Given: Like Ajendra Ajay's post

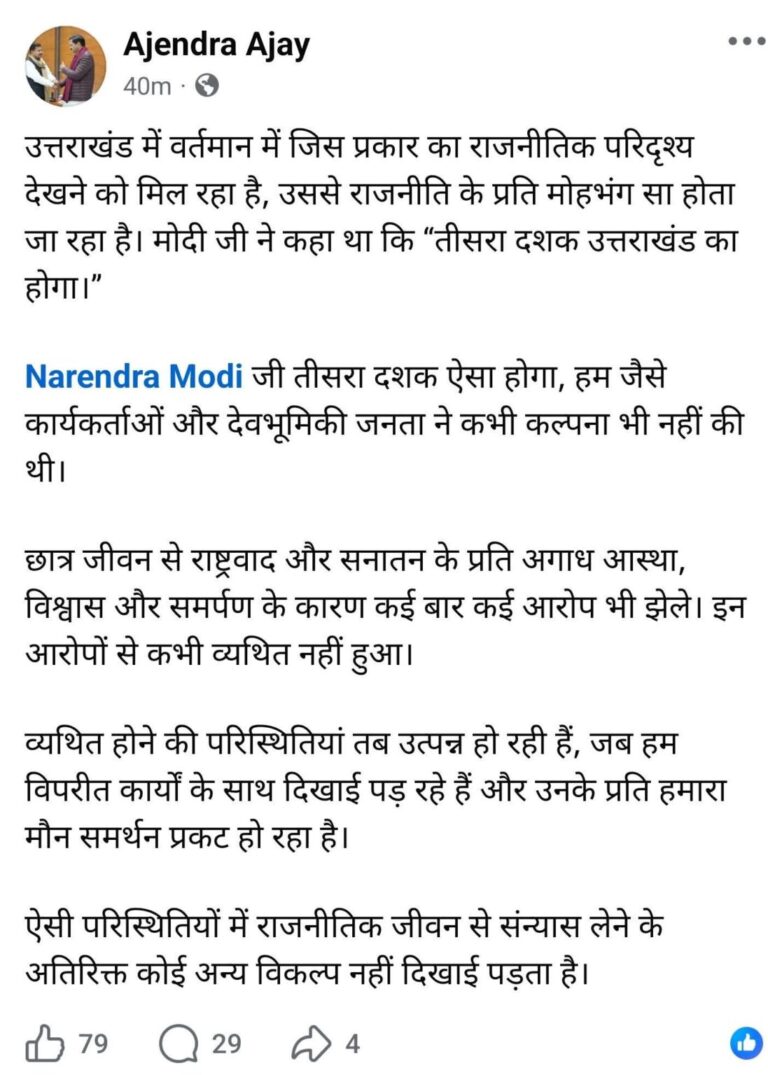Looking at the screenshot, I should point(45,1045).
